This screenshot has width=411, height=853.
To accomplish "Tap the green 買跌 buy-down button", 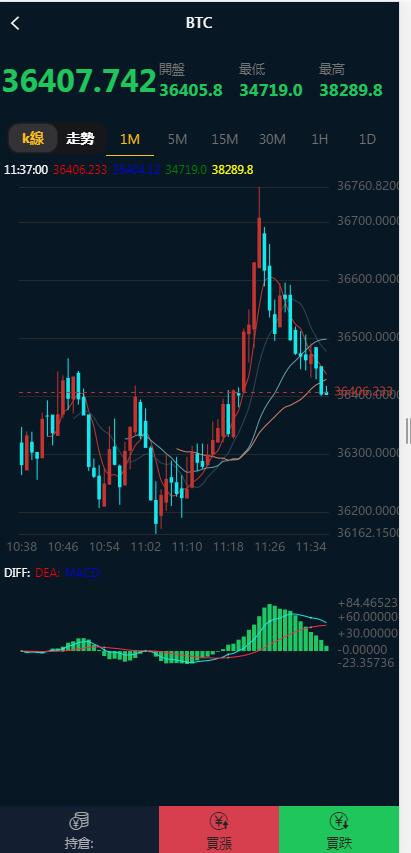I will [339, 830].
